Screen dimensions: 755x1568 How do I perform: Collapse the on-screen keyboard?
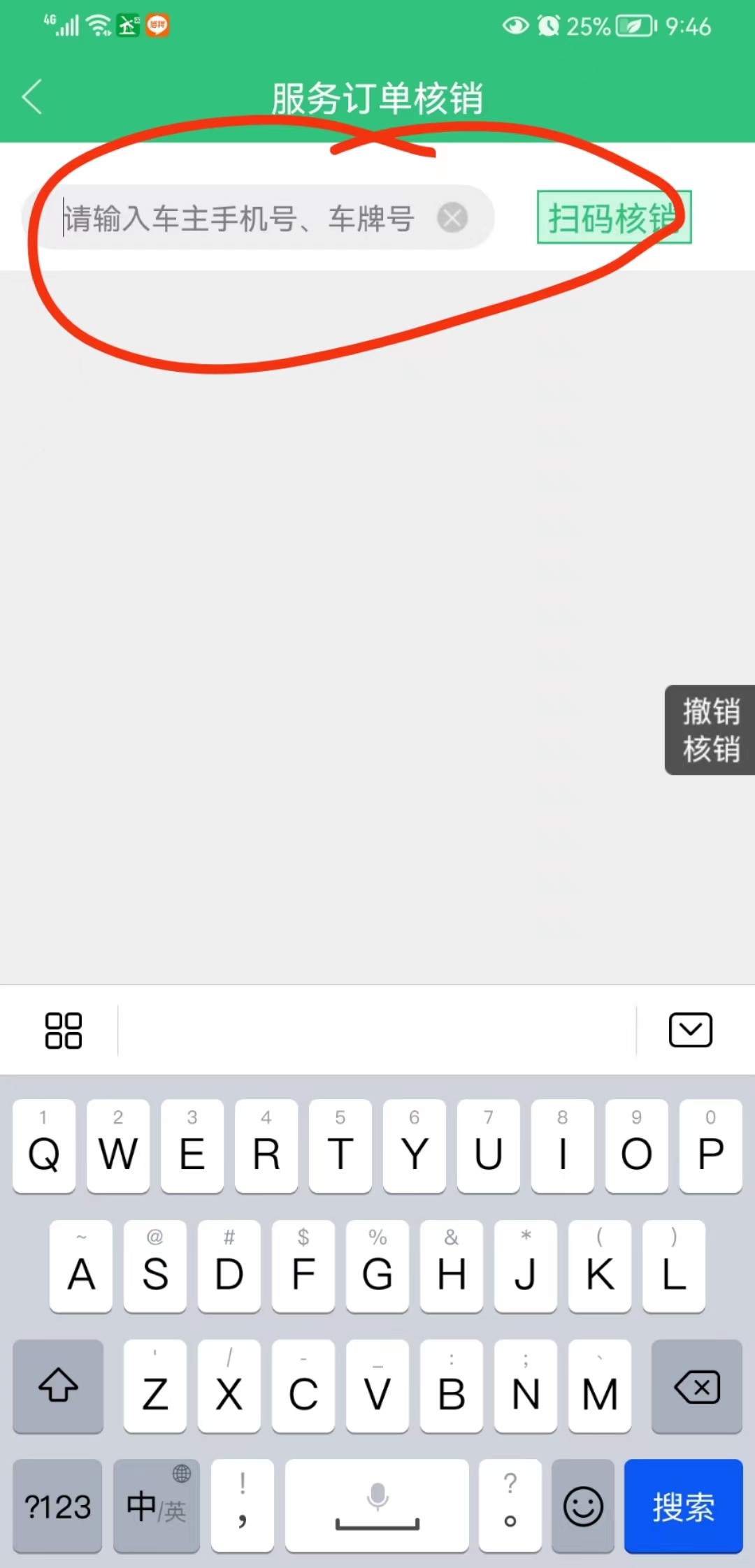pyautogui.click(x=690, y=1031)
